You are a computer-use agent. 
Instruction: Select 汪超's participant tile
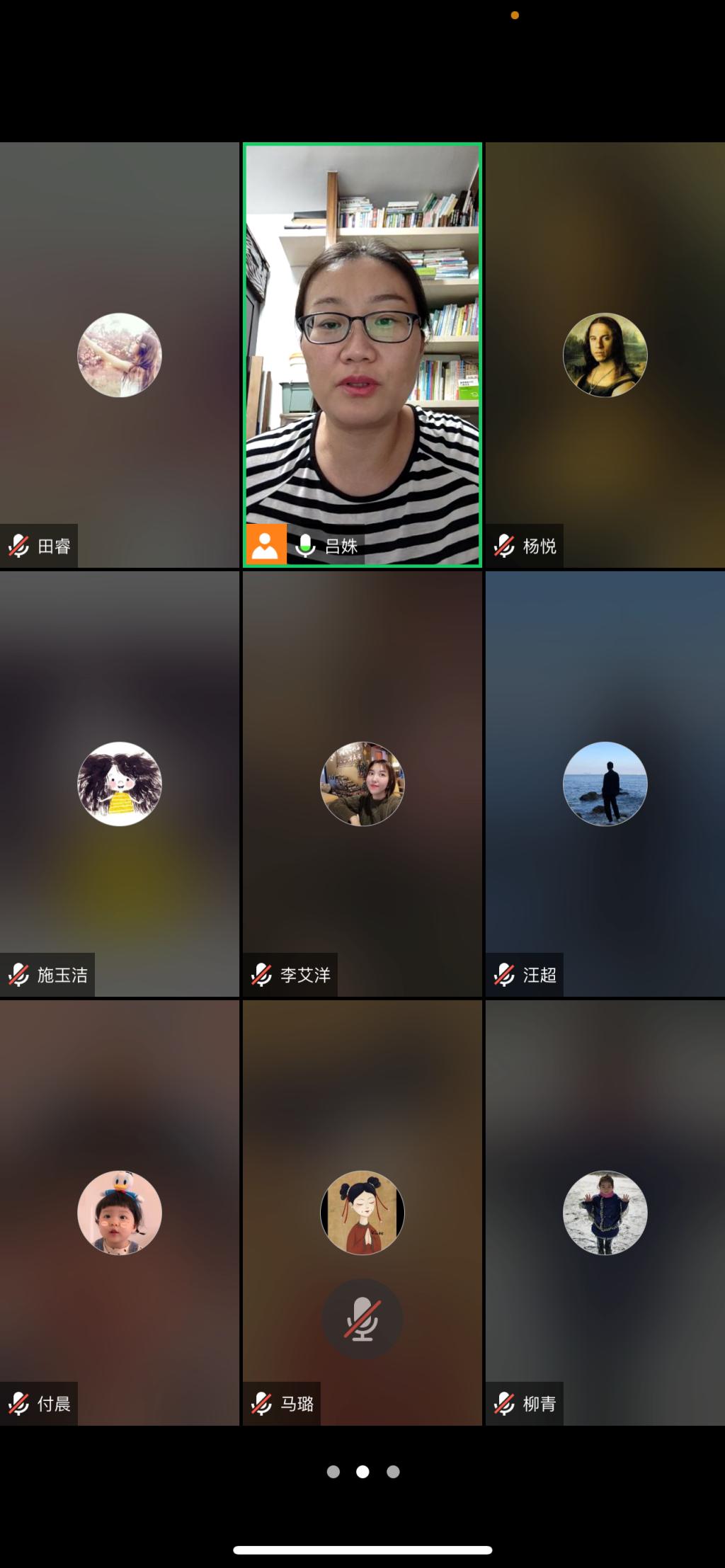[x=605, y=783]
